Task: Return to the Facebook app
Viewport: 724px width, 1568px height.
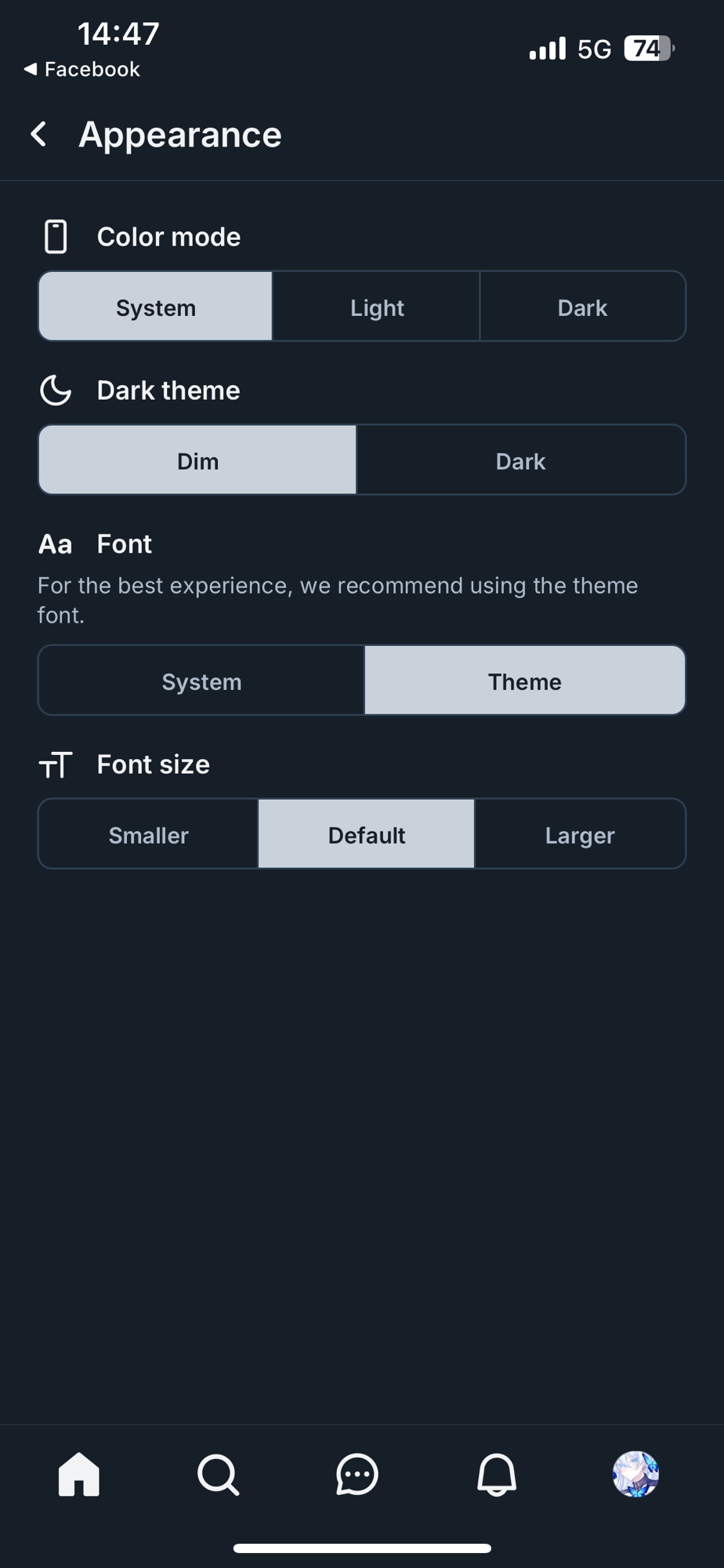Action: pyautogui.click(x=82, y=69)
